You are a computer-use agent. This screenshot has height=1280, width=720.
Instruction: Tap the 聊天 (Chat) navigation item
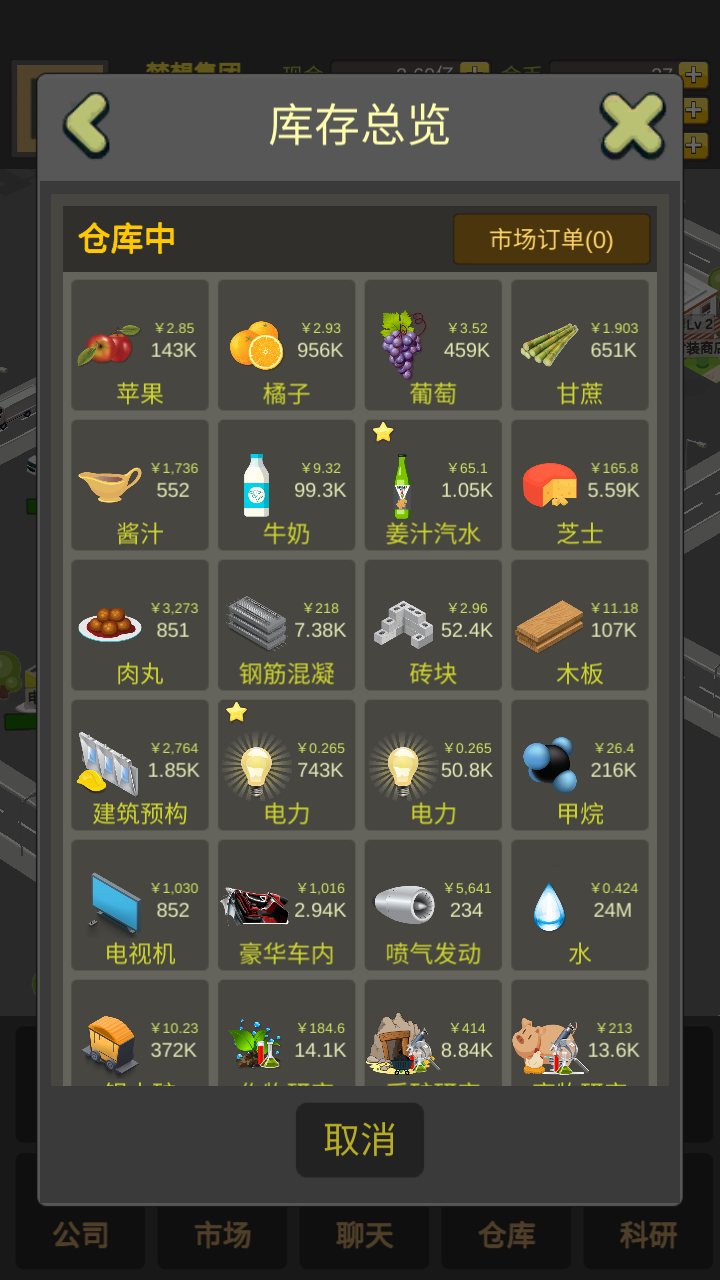(x=364, y=1237)
